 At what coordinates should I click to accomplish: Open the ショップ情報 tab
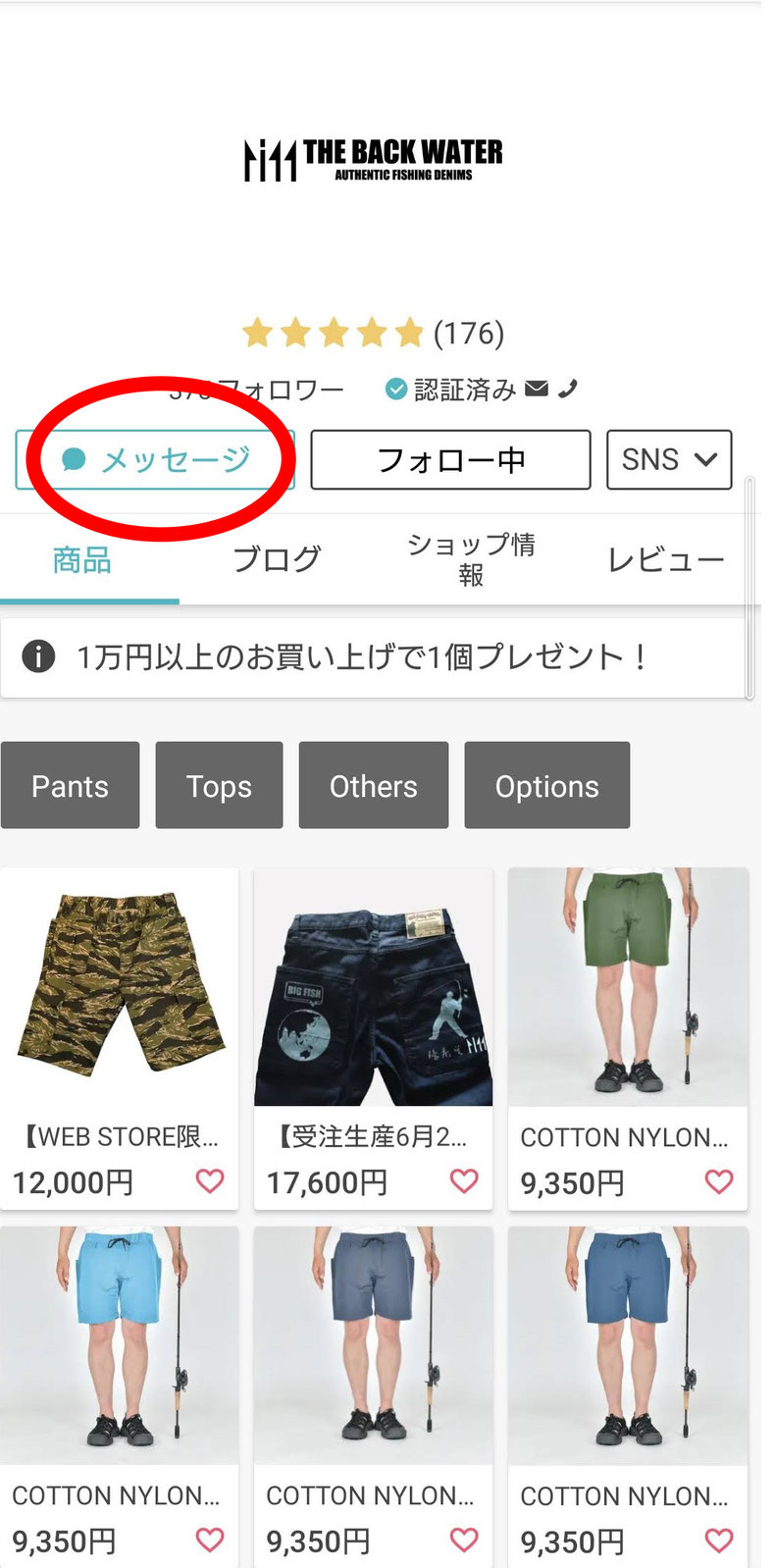[471, 559]
